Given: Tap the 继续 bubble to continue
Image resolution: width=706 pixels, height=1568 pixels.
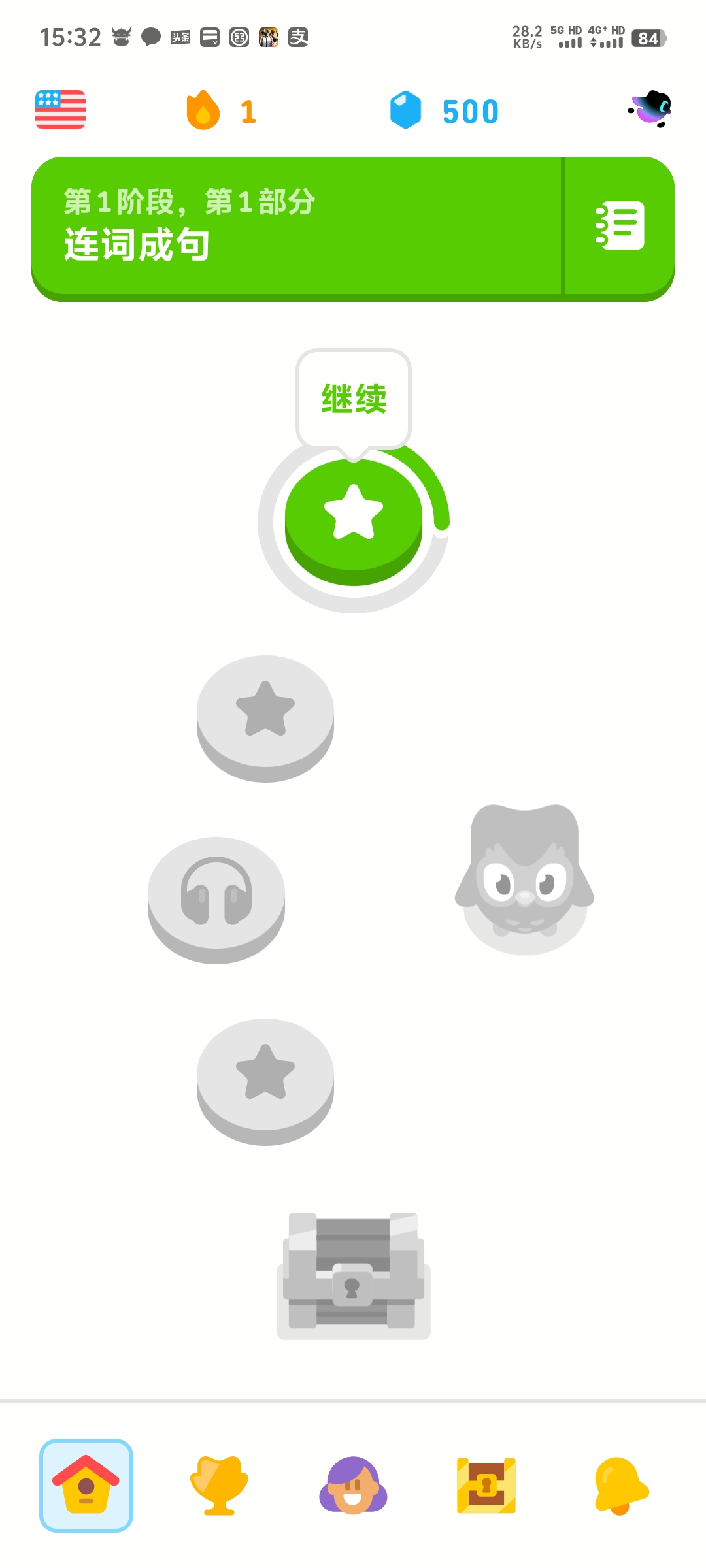Looking at the screenshot, I should point(354,399).
